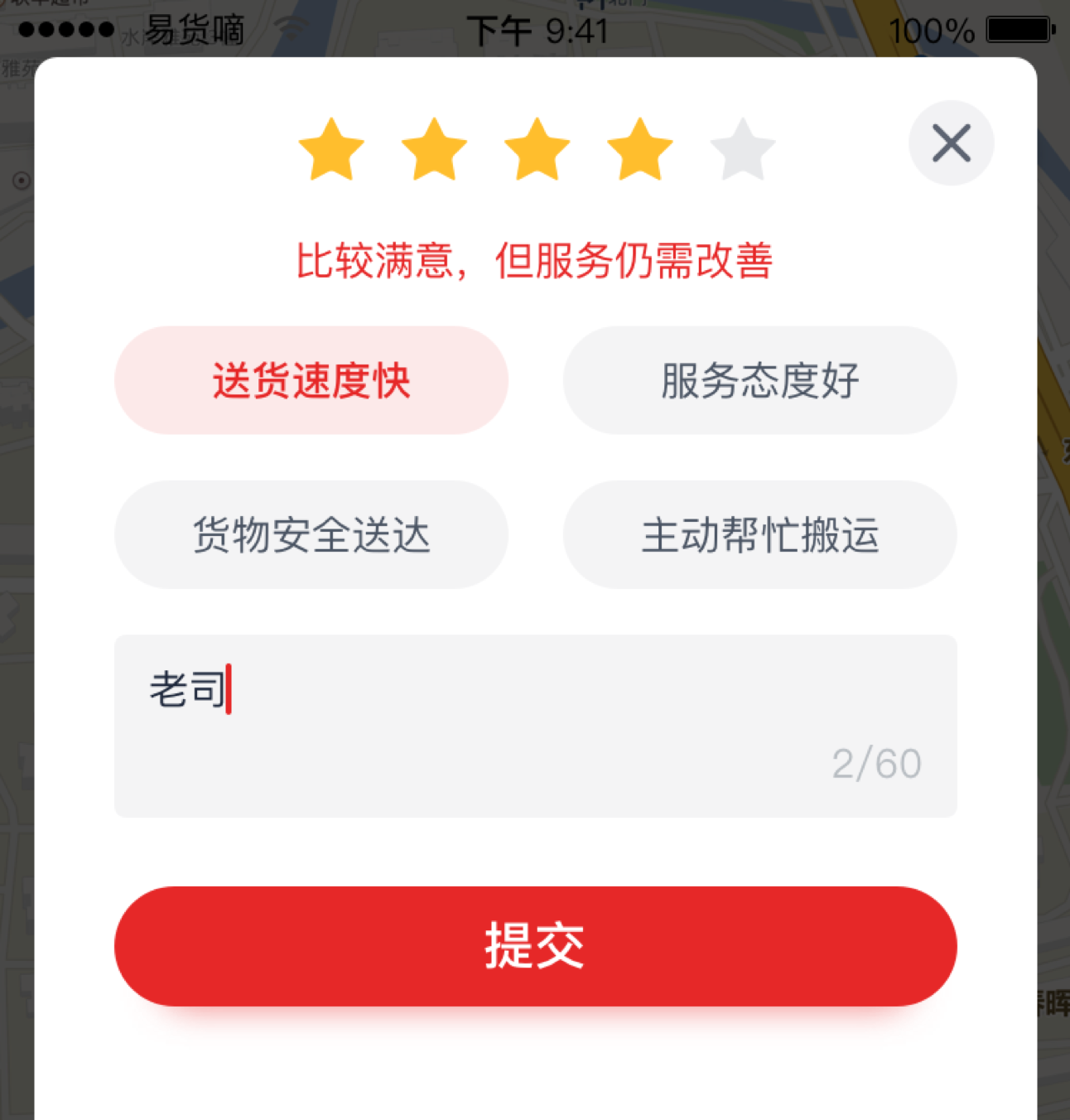Focus the comment text field
1070x1120 pixels.
click(x=535, y=725)
